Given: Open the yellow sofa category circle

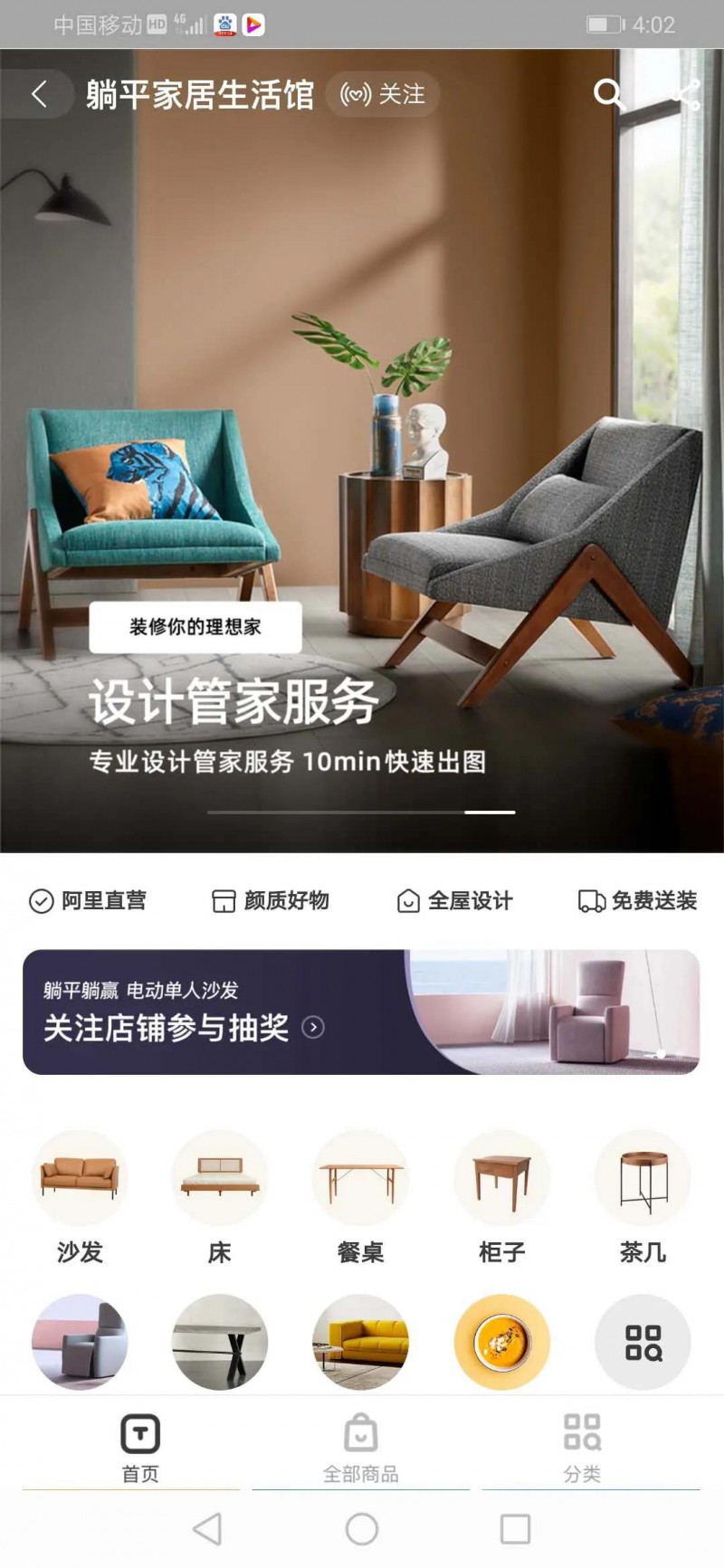Looking at the screenshot, I should click(x=360, y=1341).
